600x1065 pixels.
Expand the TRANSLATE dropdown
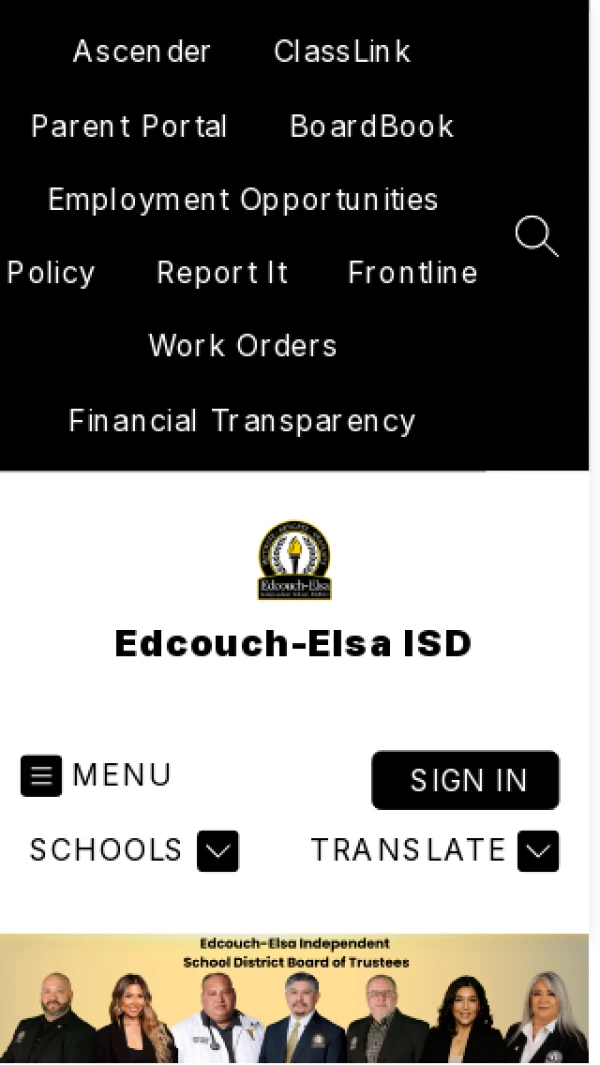coord(434,851)
